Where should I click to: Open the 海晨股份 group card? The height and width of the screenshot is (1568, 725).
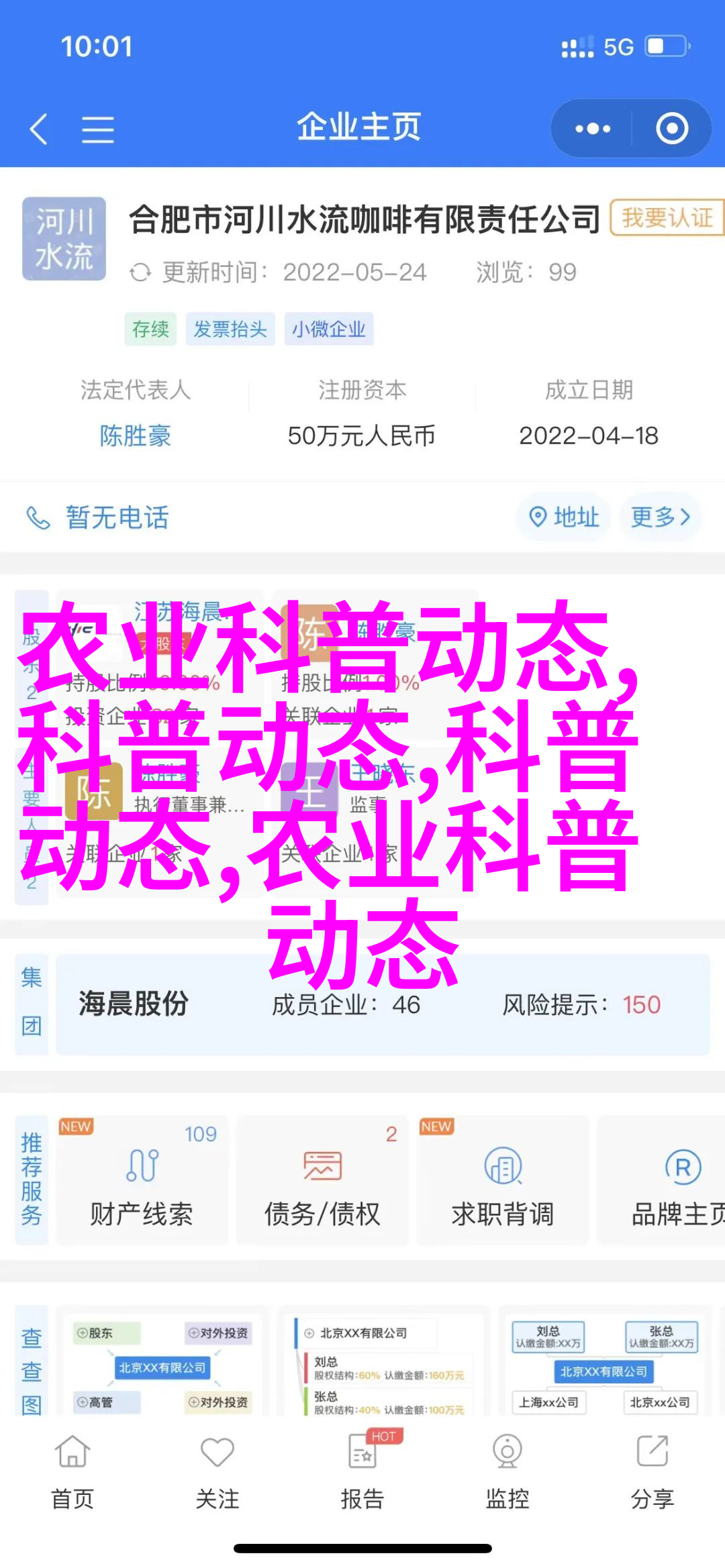point(383,1004)
